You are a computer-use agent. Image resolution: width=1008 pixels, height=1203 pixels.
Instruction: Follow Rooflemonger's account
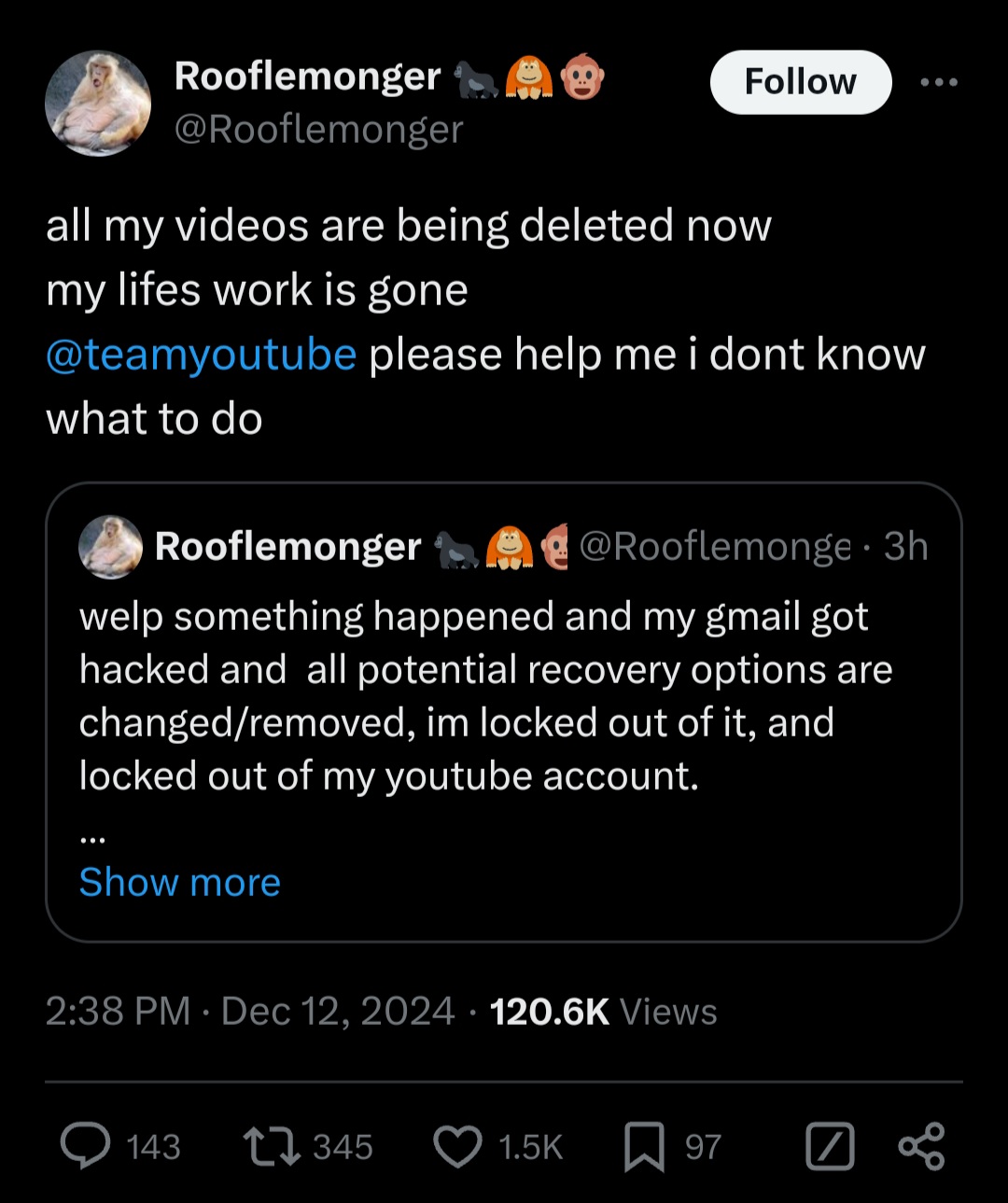point(800,82)
